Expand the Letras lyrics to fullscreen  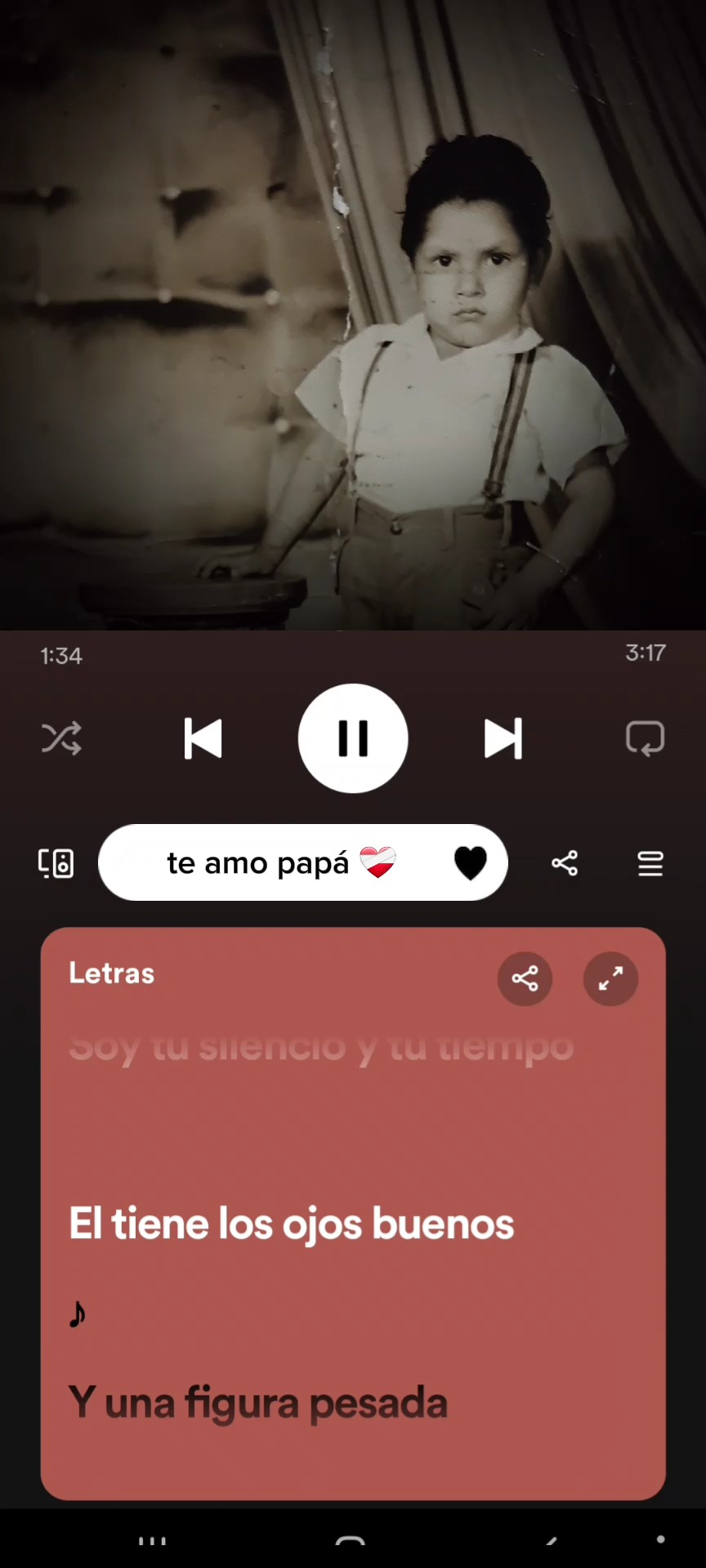click(x=610, y=978)
